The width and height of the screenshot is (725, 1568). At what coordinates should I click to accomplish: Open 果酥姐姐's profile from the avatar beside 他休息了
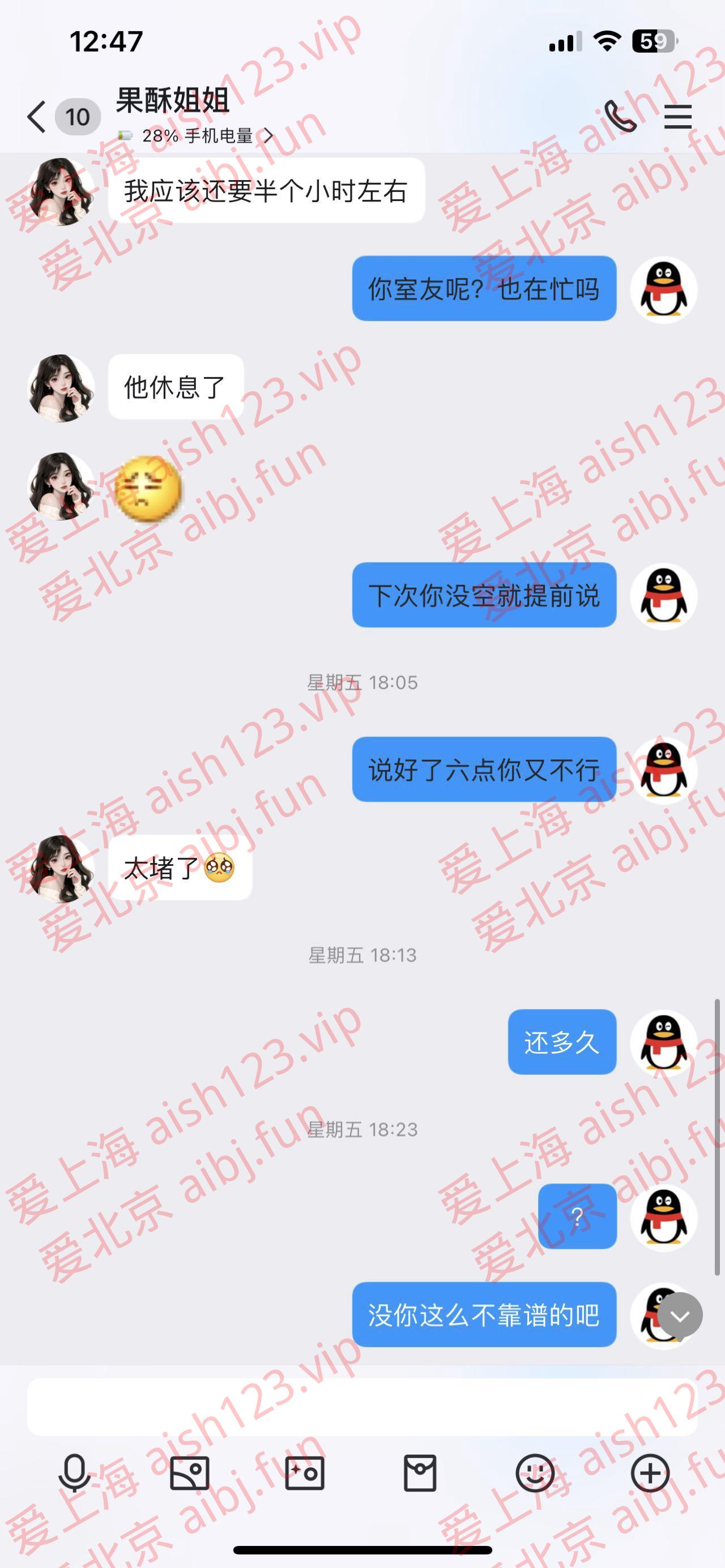click(61, 388)
